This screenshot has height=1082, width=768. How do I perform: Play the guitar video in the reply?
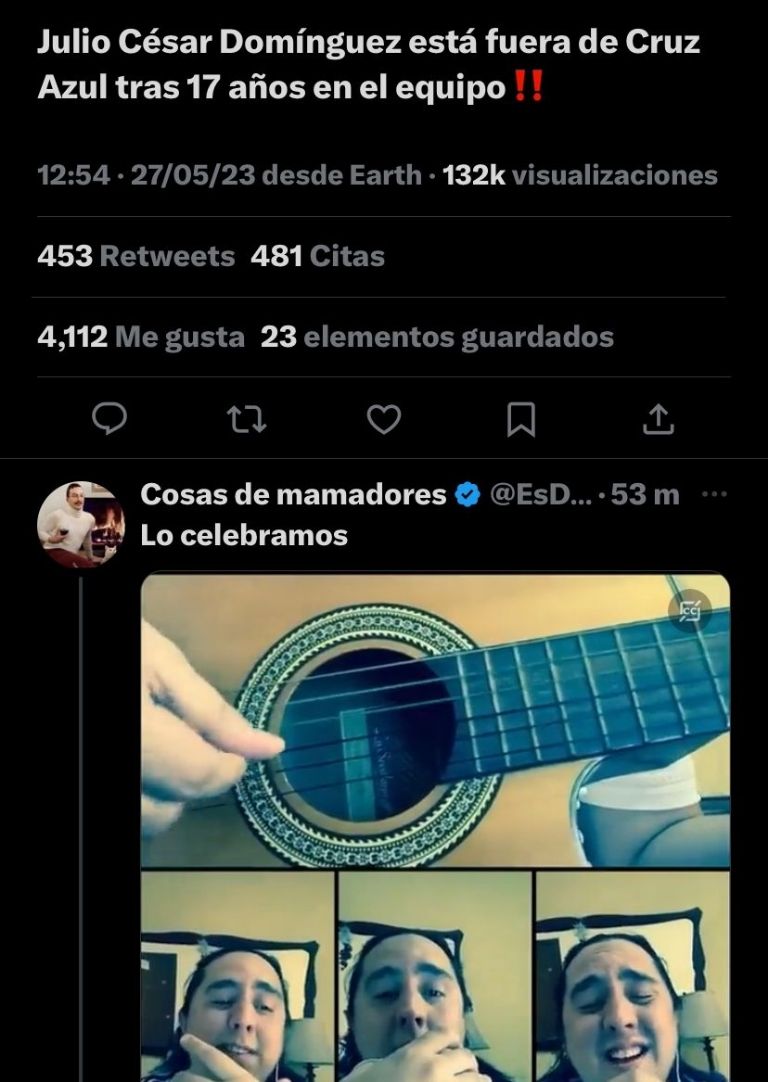click(435, 720)
